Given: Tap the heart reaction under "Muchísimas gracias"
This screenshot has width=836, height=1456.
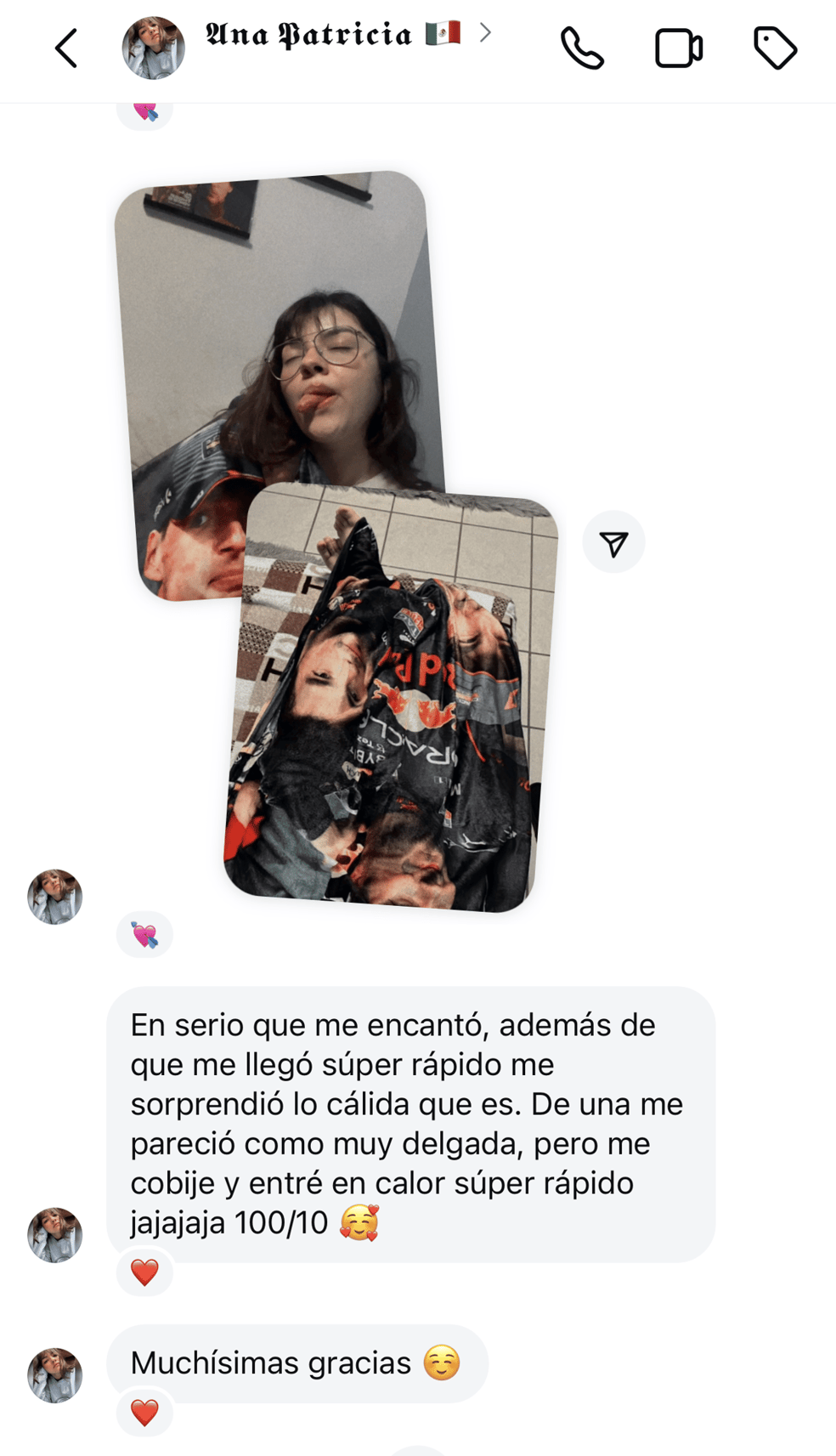Looking at the screenshot, I should [x=144, y=1413].
